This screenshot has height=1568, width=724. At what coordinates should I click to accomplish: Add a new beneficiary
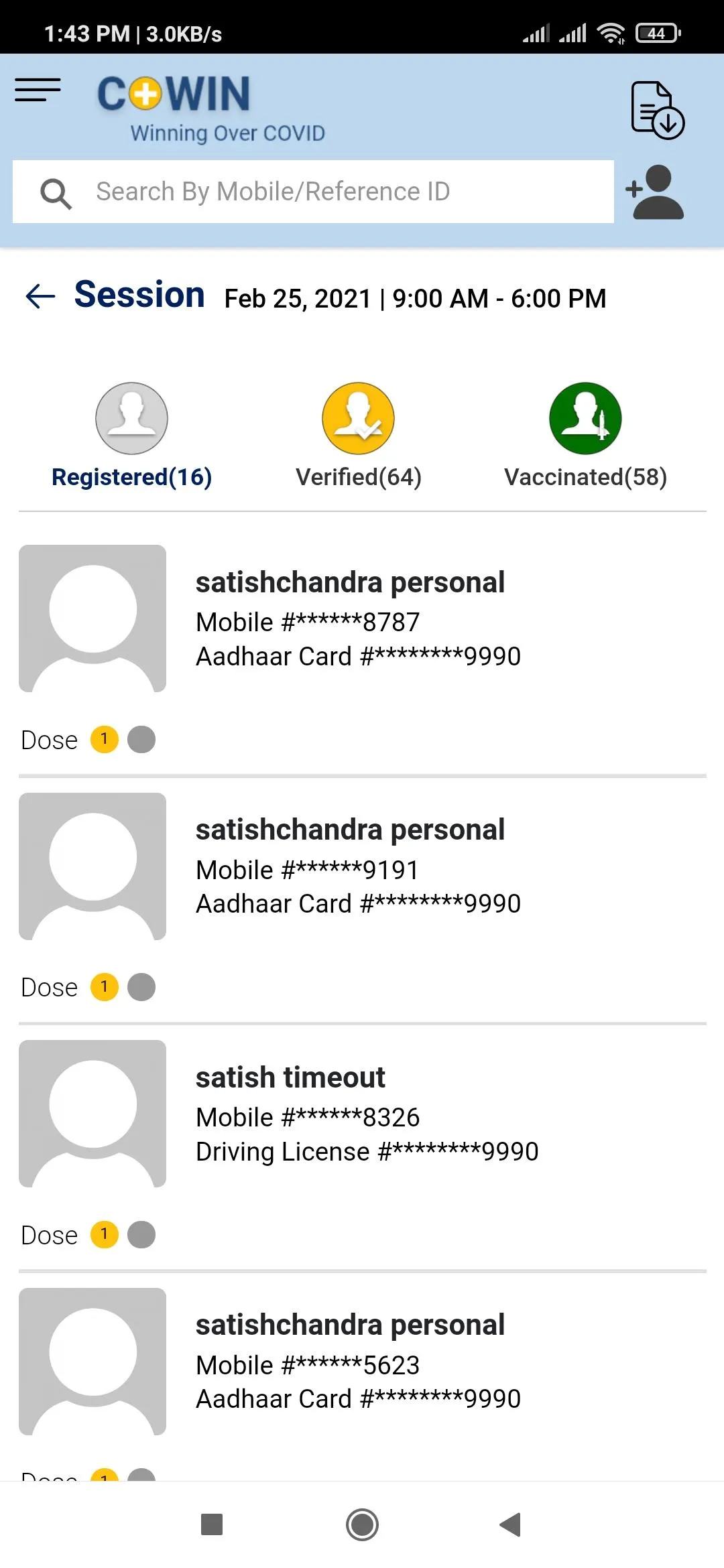(x=655, y=192)
